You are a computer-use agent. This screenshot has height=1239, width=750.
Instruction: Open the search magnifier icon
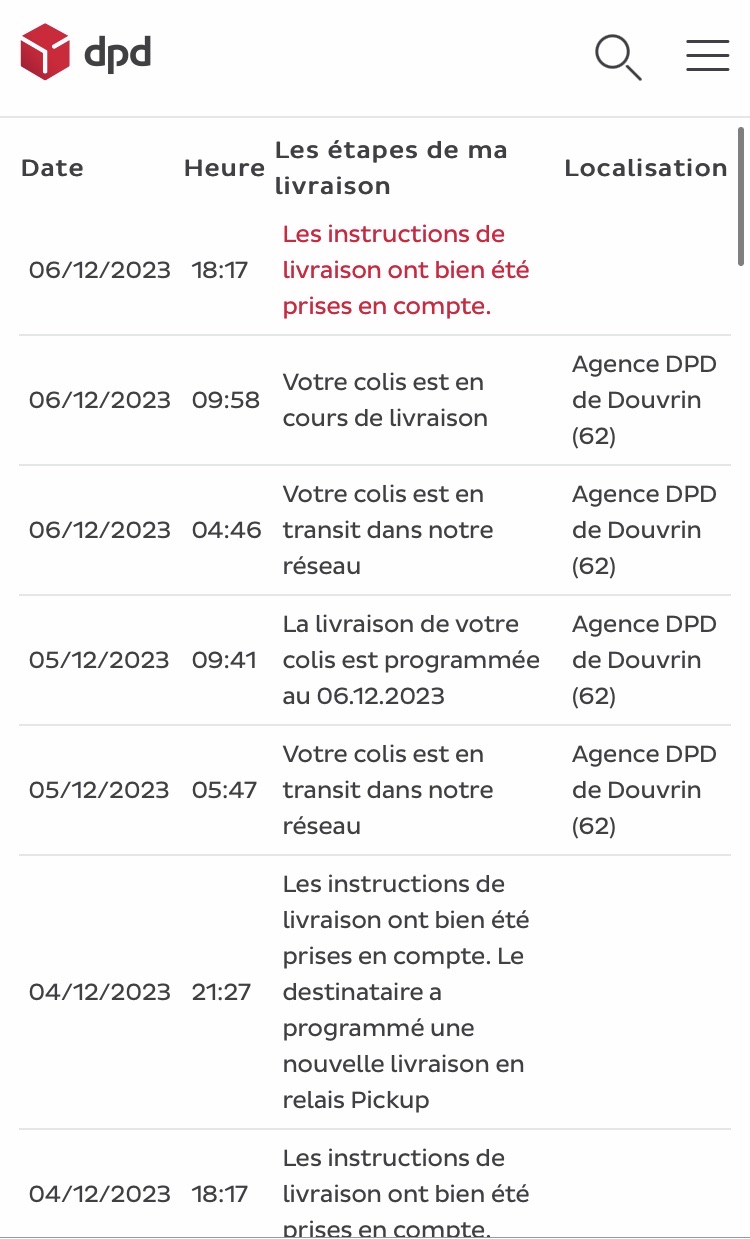(617, 56)
